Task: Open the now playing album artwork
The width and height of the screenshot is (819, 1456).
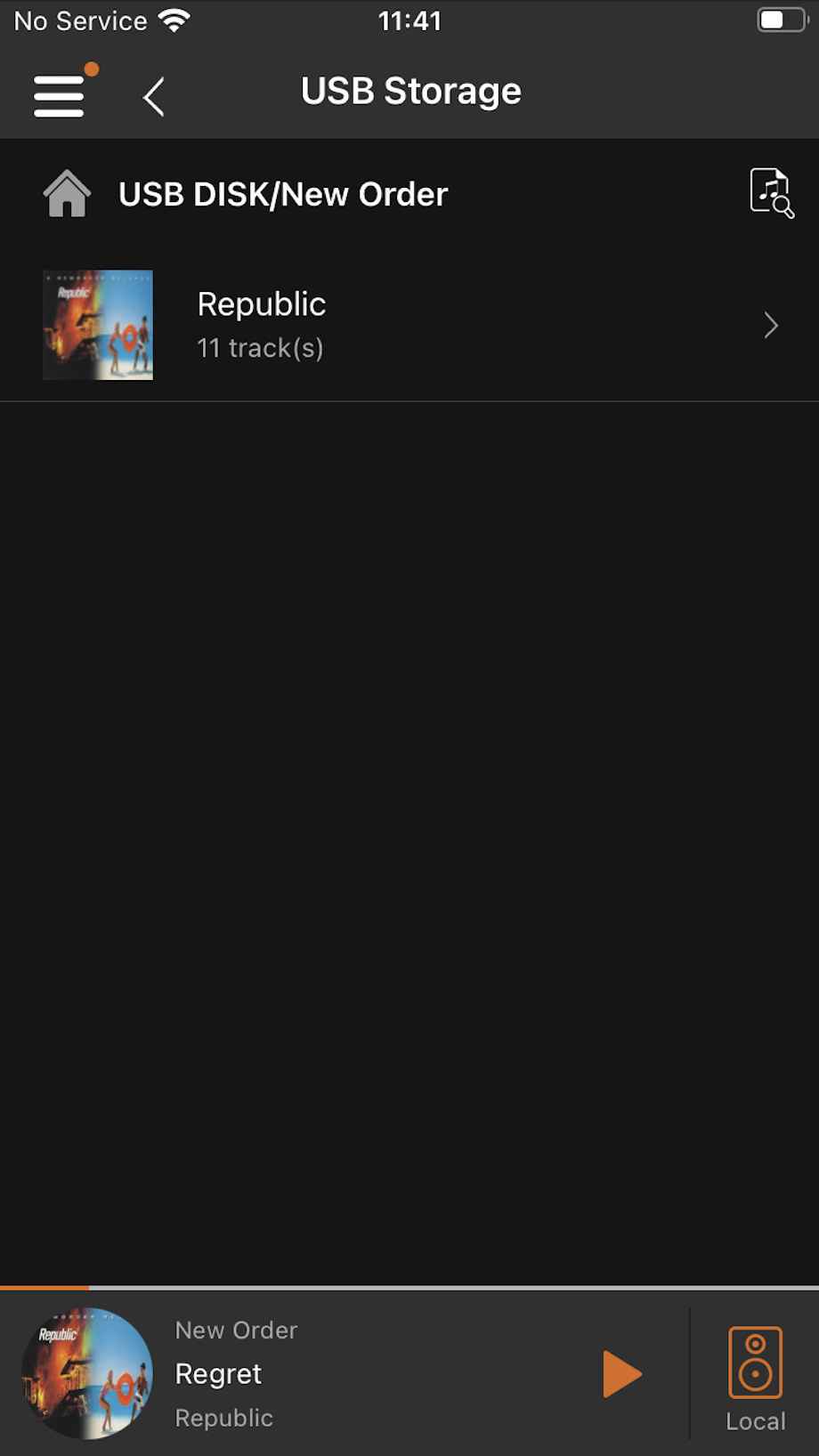Action: tap(87, 1373)
